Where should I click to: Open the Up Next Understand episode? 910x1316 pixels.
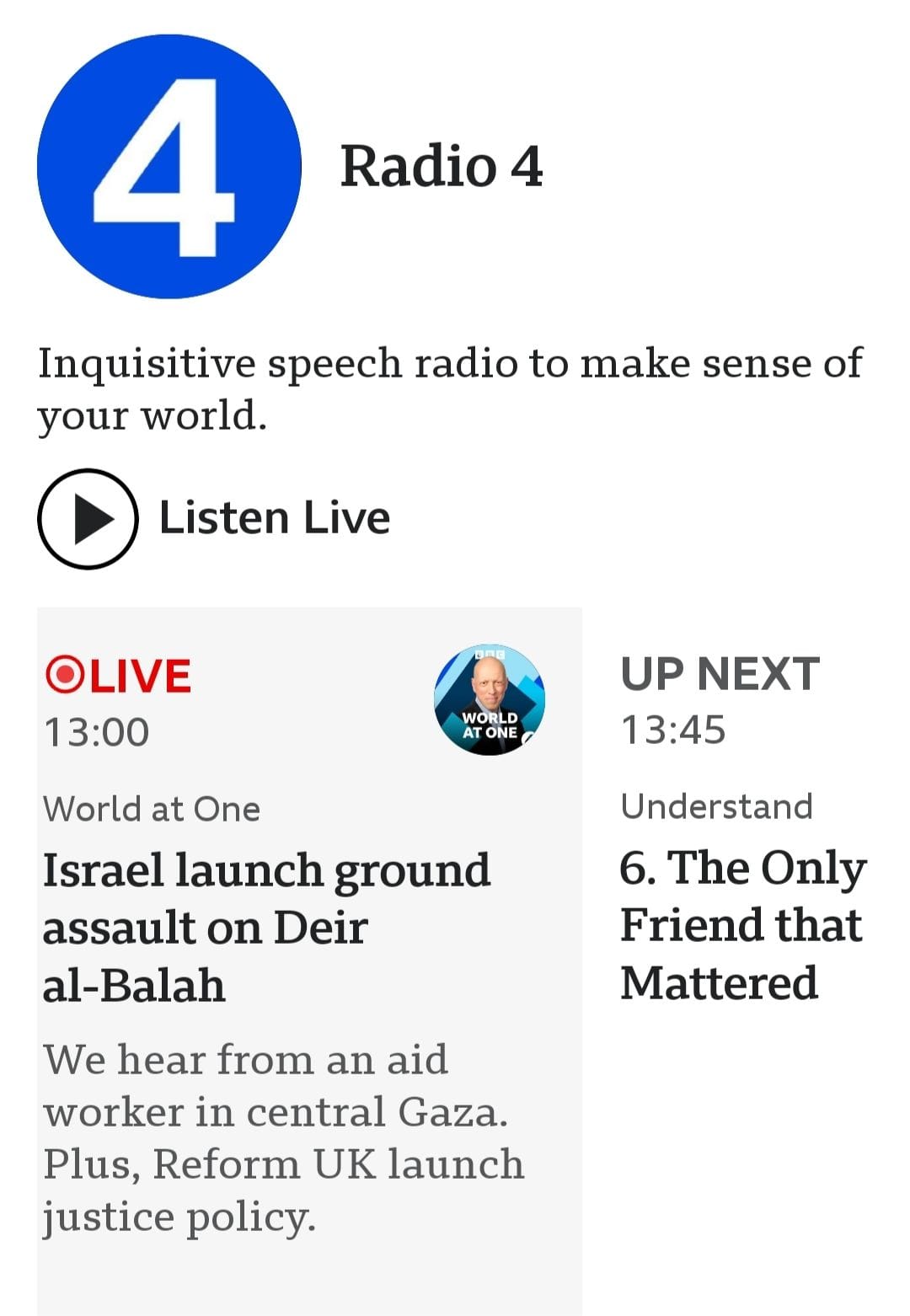(x=743, y=925)
